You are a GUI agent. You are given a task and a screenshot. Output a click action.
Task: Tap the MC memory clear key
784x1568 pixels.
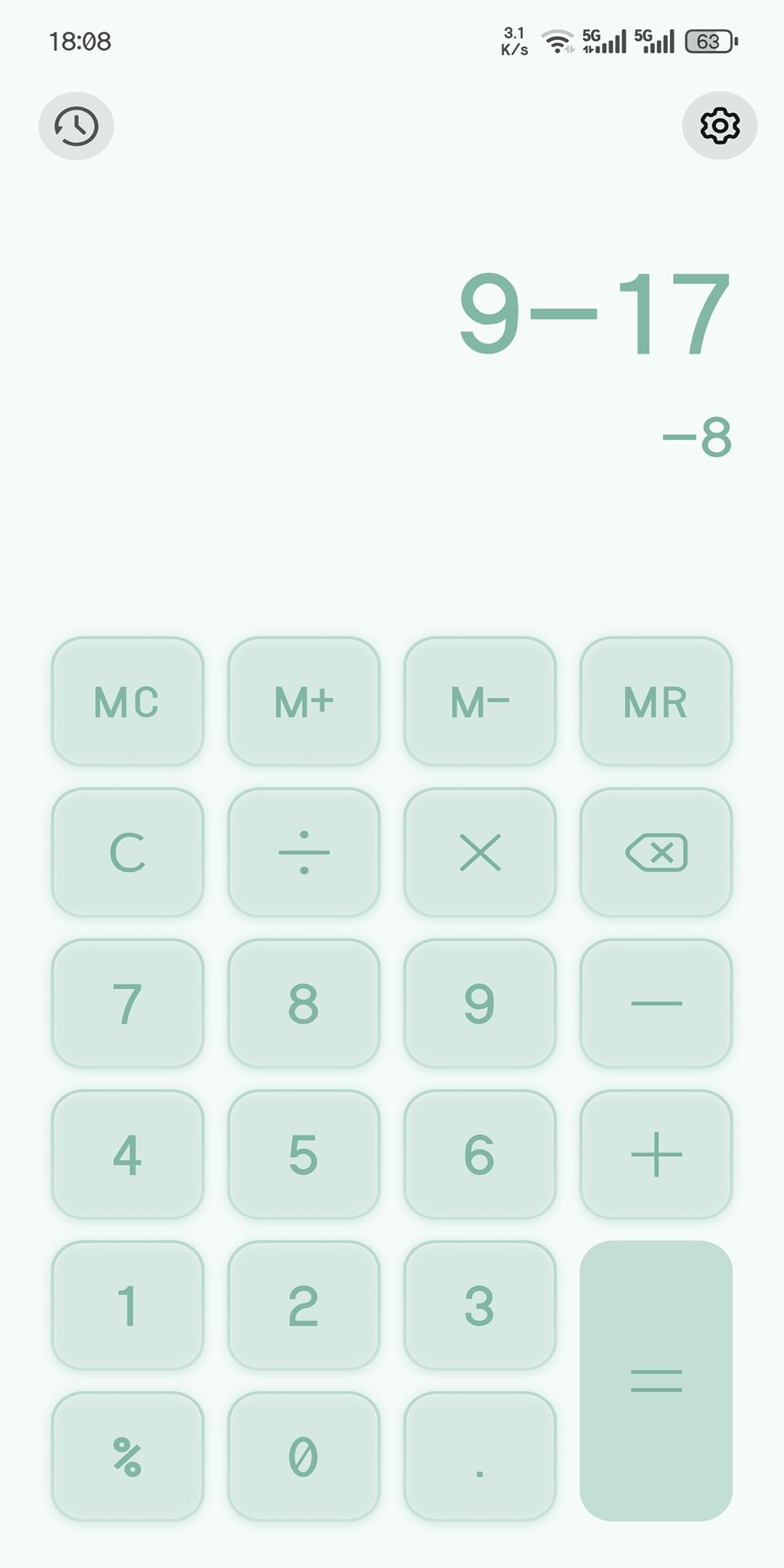click(128, 701)
